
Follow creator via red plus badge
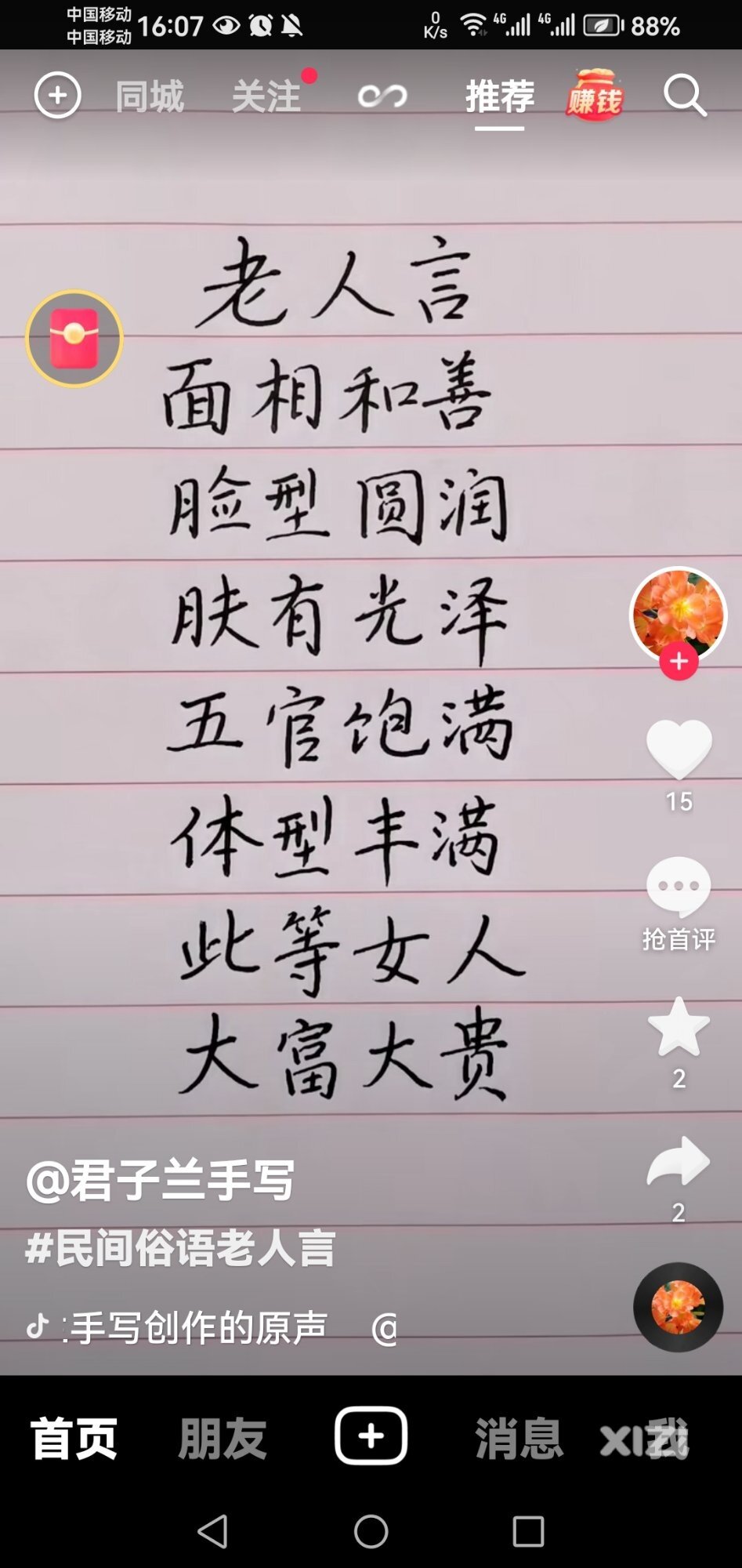pos(679,662)
